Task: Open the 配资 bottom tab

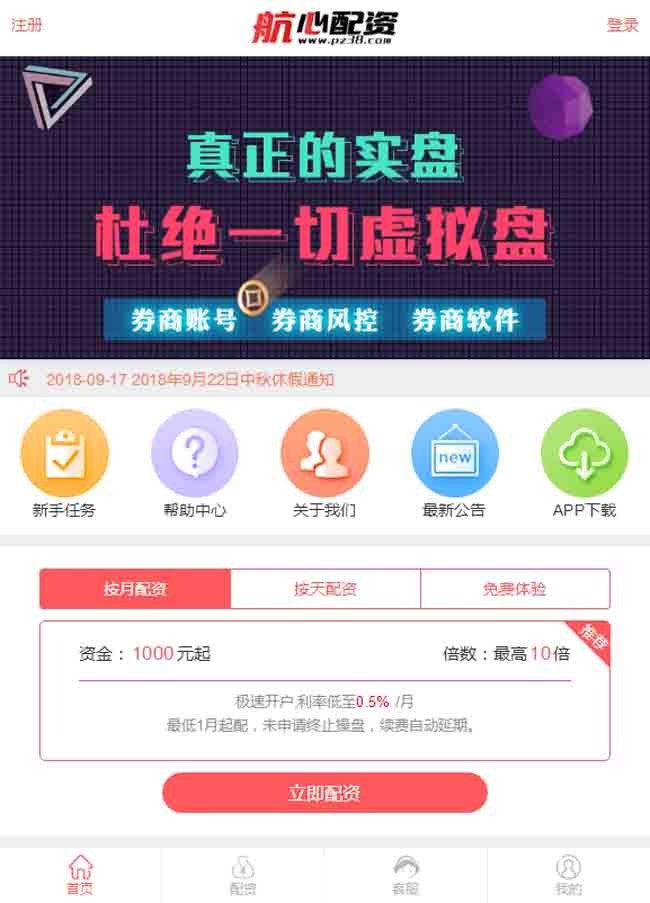Action: (243, 875)
